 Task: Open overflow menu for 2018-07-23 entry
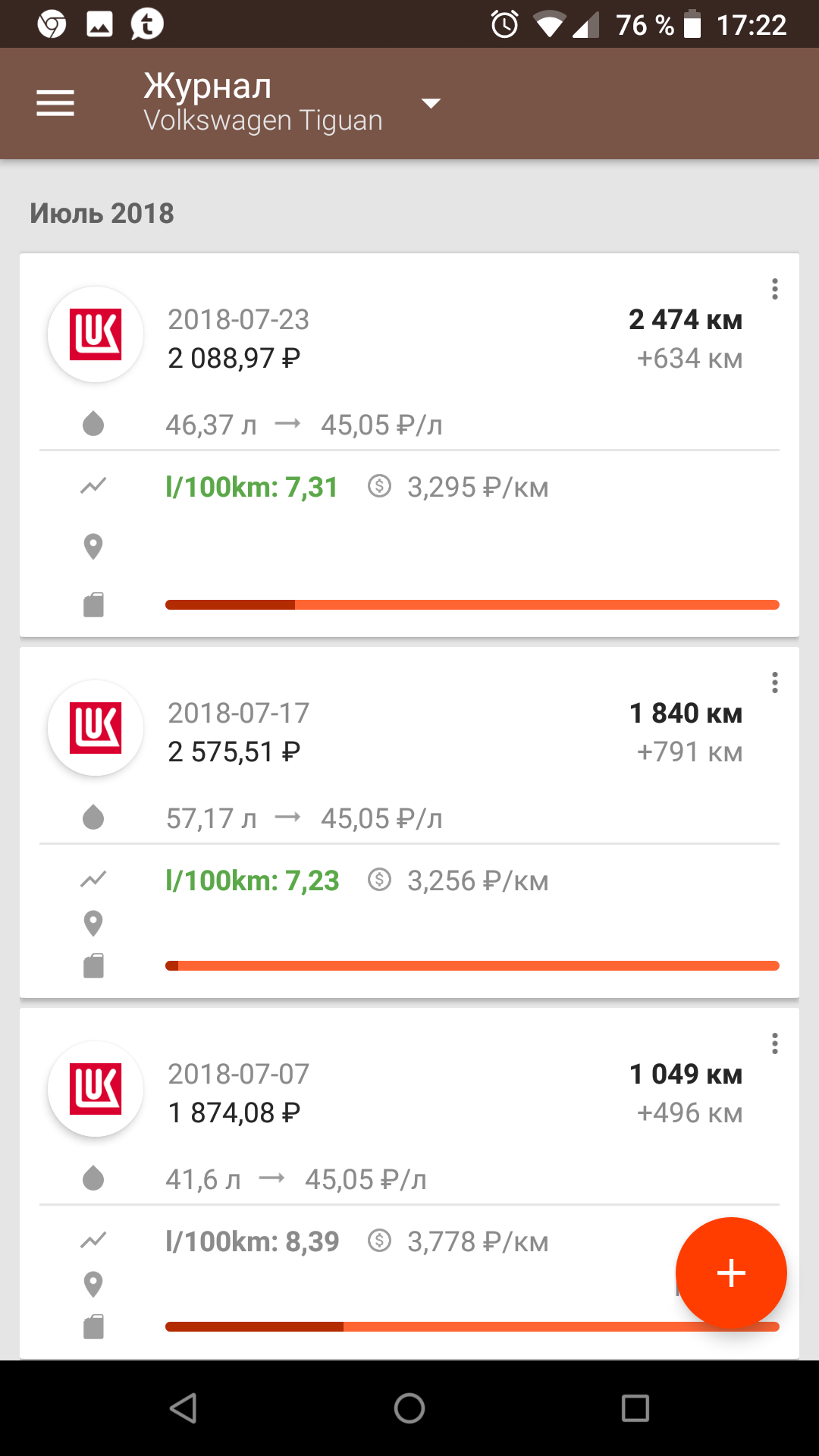[774, 289]
